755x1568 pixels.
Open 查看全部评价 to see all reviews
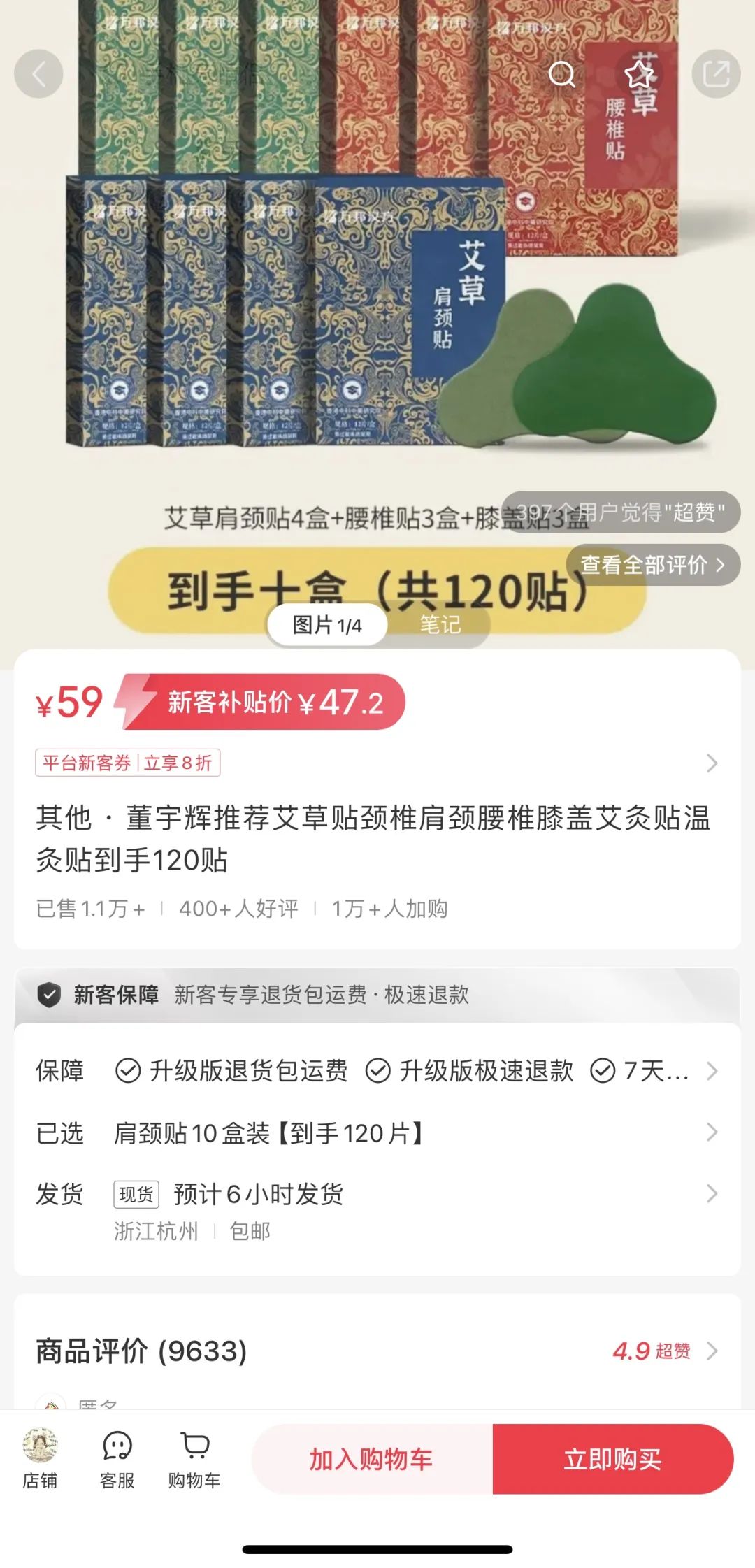click(649, 563)
